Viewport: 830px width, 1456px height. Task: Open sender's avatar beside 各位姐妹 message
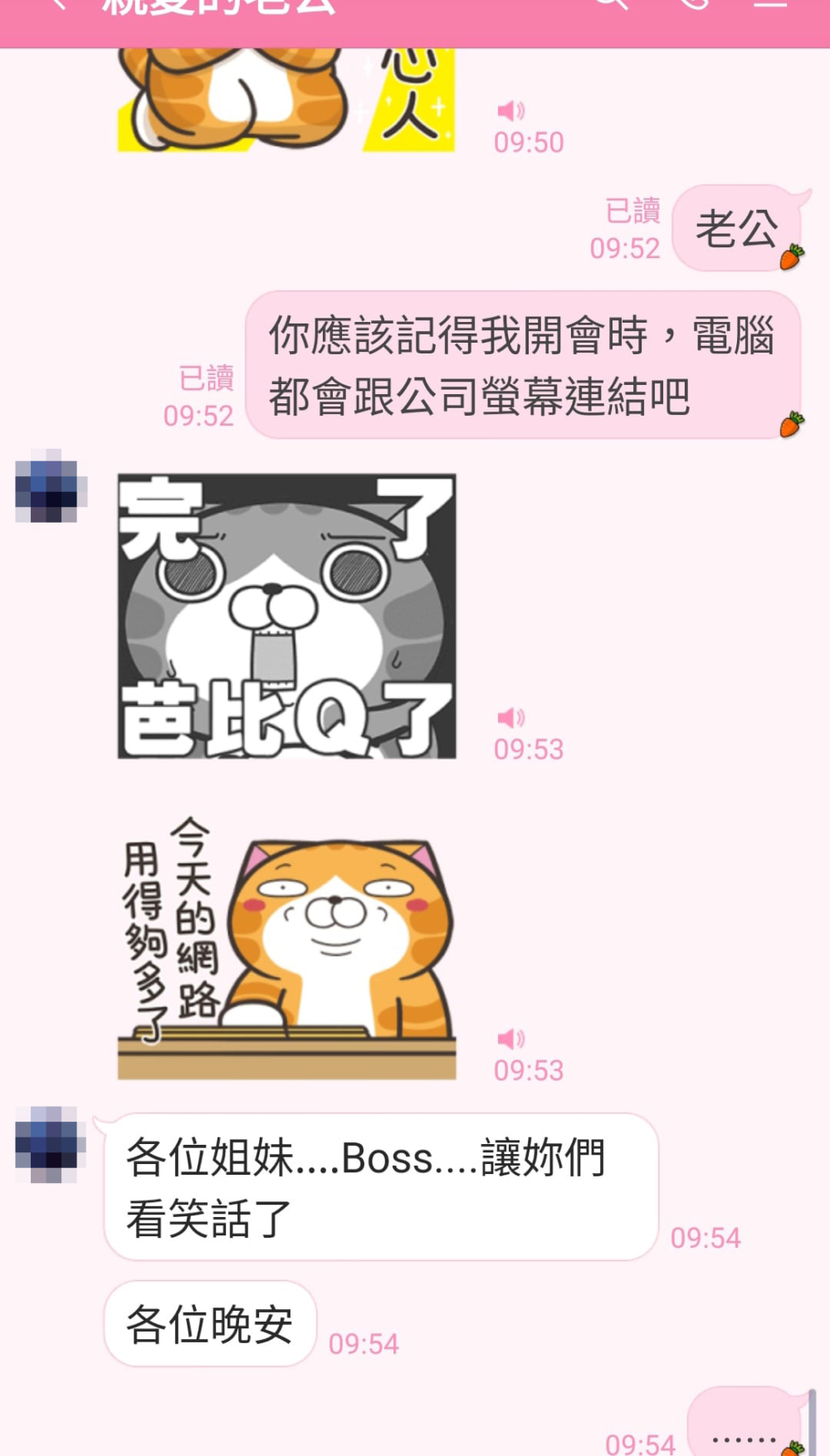pos(50,1145)
